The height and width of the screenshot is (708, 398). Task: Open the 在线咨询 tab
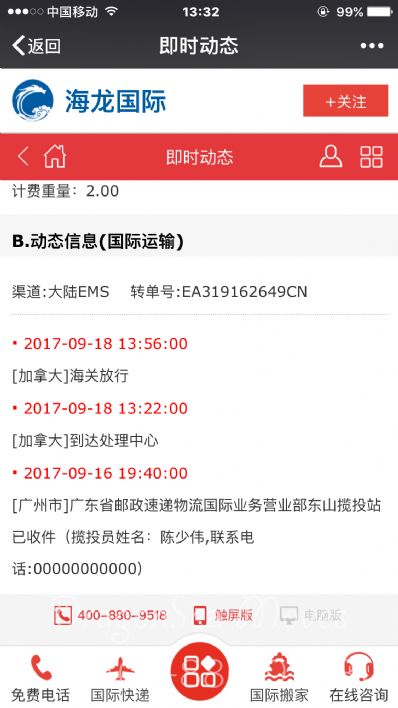[358, 678]
